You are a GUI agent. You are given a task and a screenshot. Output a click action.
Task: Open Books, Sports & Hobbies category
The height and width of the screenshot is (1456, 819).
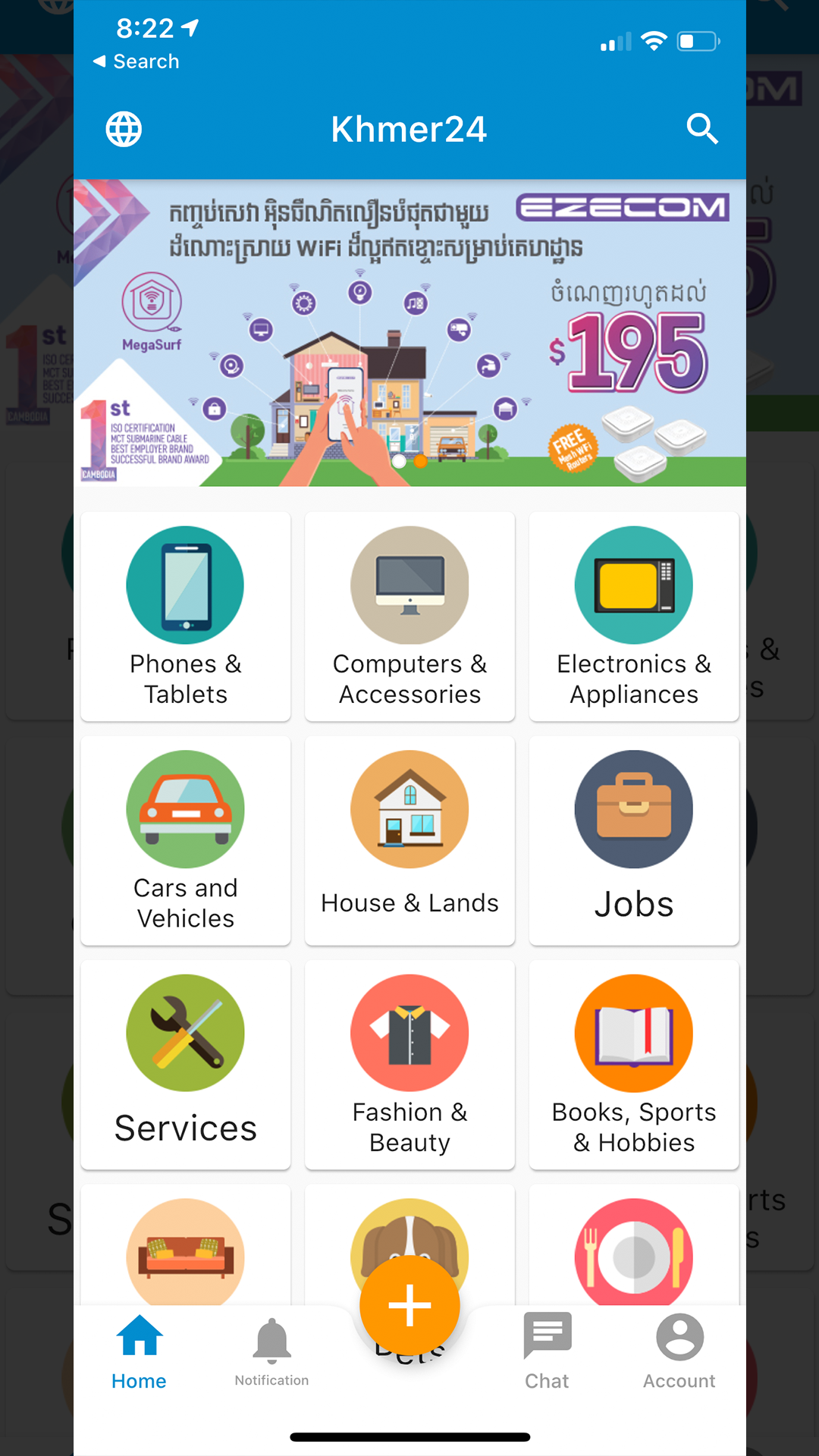pyautogui.click(x=634, y=1064)
